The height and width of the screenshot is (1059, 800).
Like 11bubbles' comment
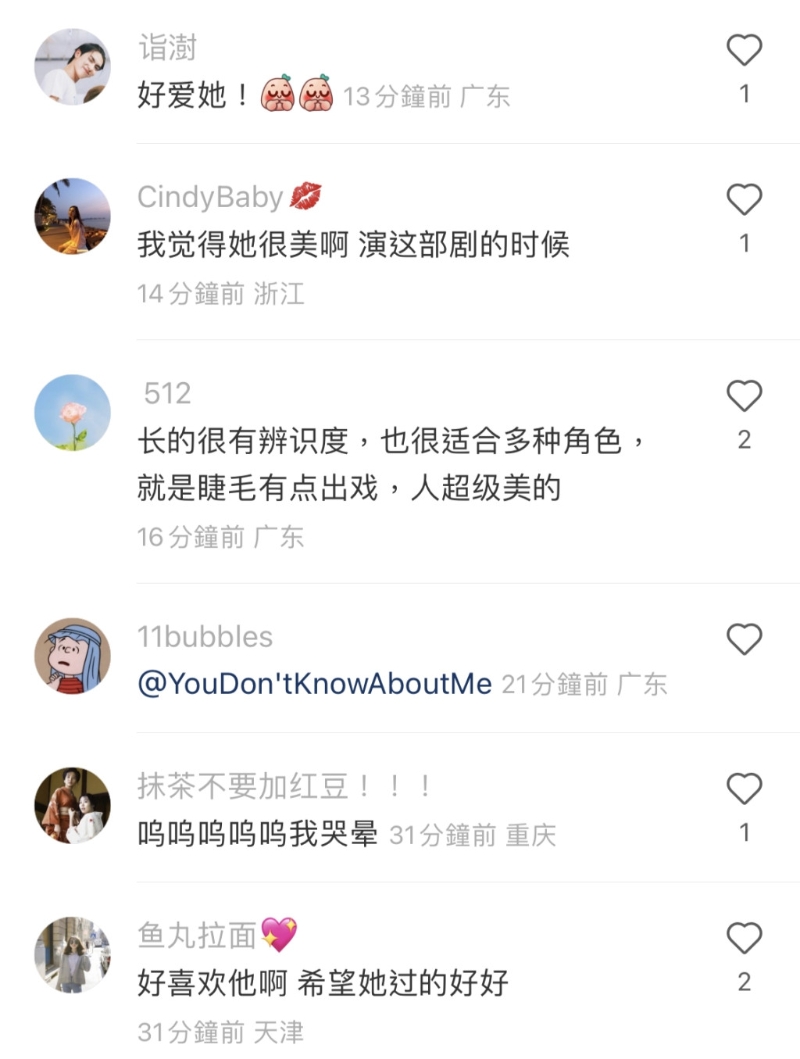point(744,639)
